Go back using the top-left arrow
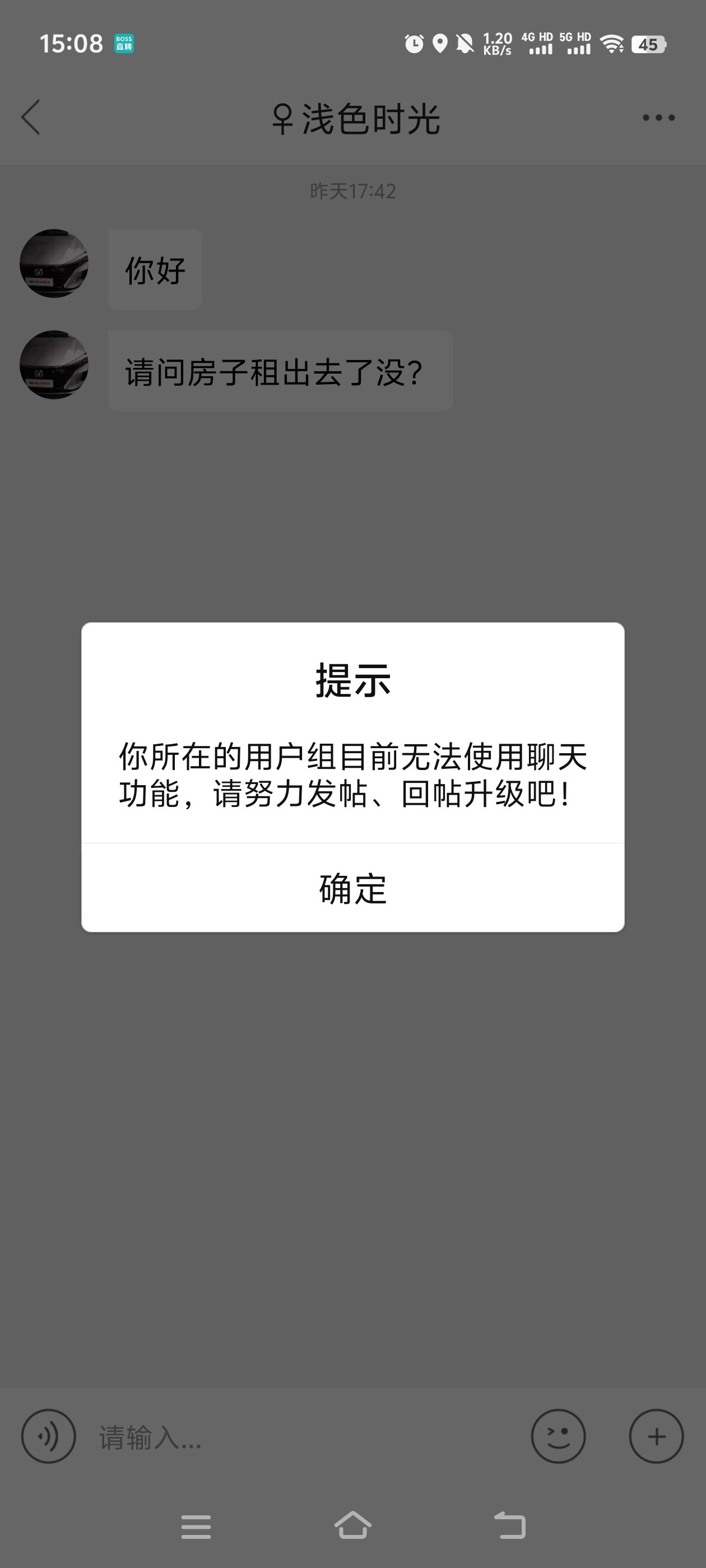The width and height of the screenshot is (706, 1568). point(30,117)
